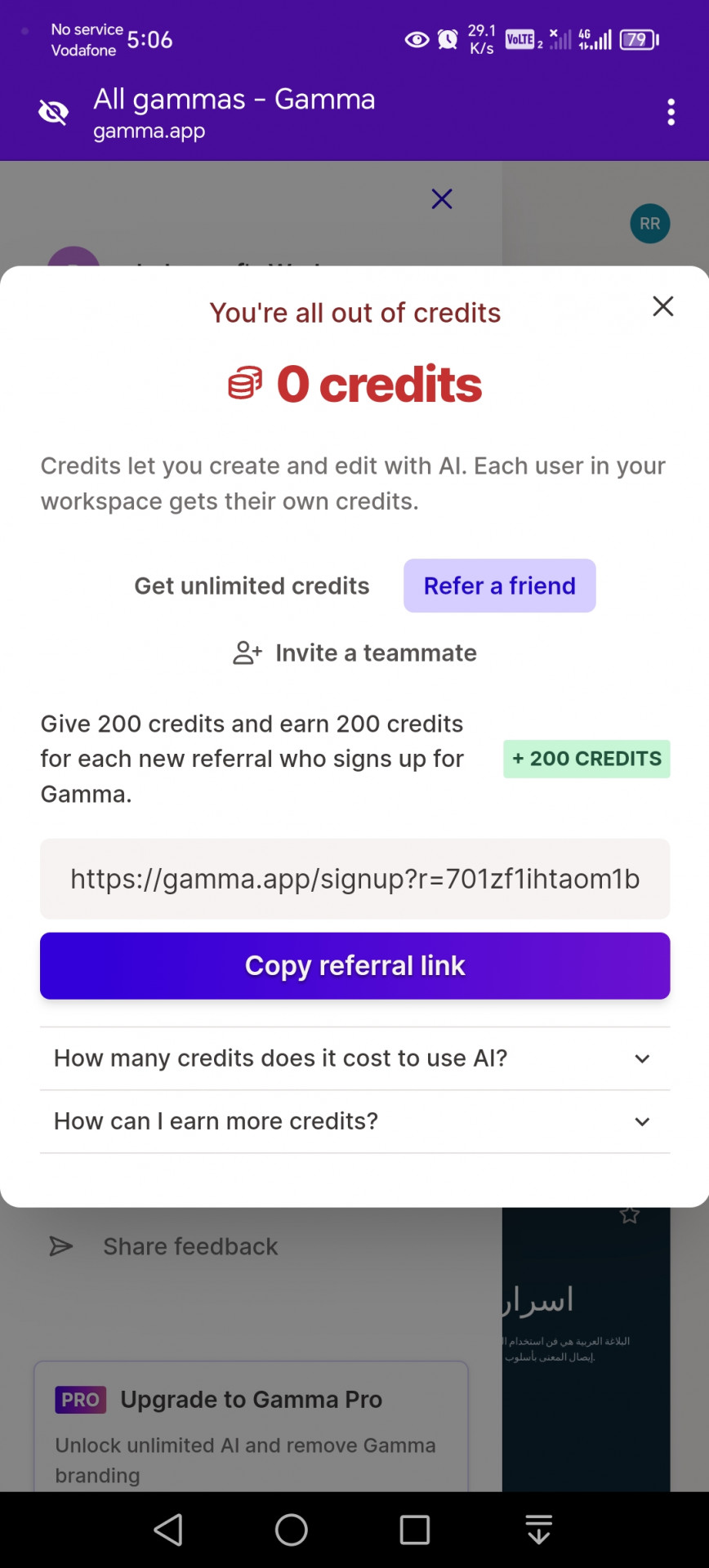Expand How many credits does it cost

point(354,1058)
